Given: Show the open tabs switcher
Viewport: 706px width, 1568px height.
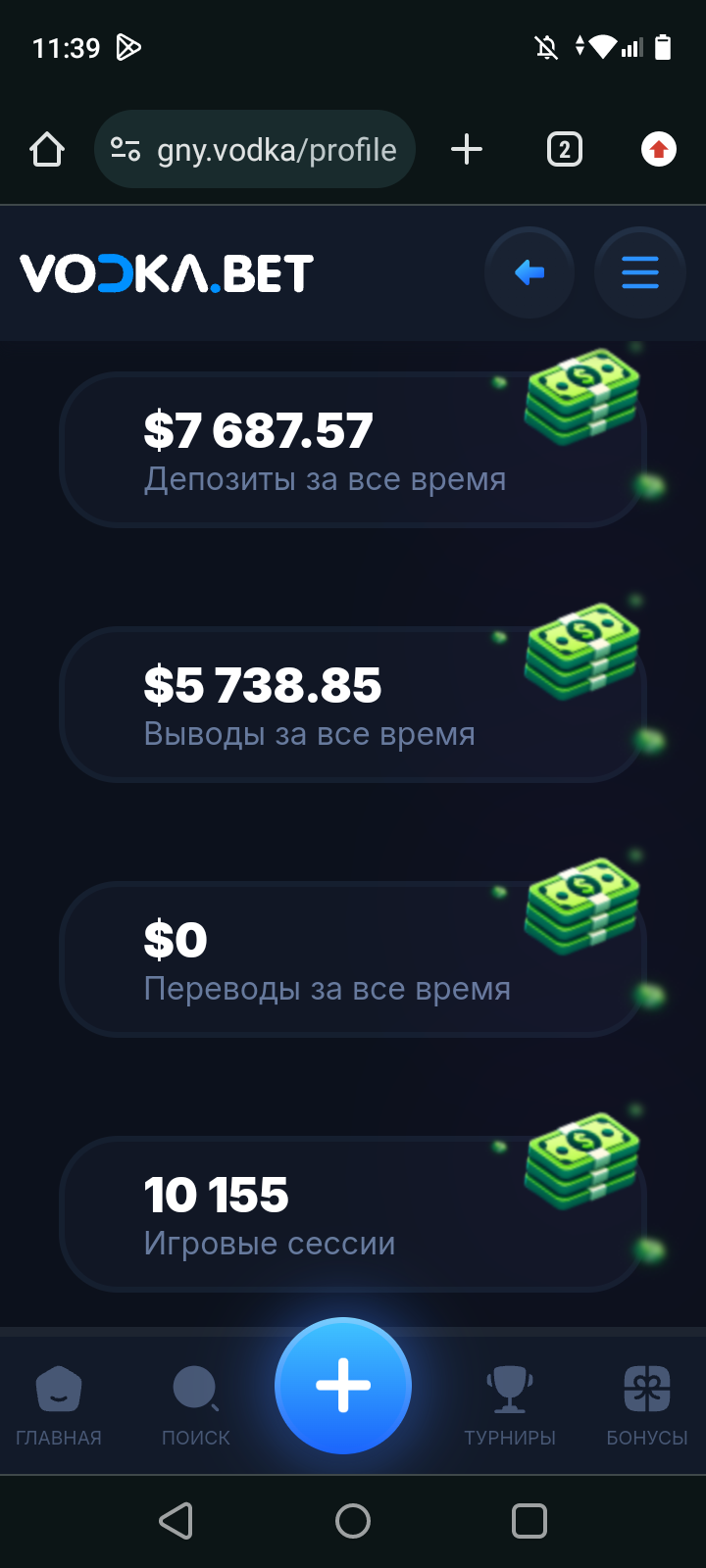Looking at the screenshot, I should (x=564, y=150).
